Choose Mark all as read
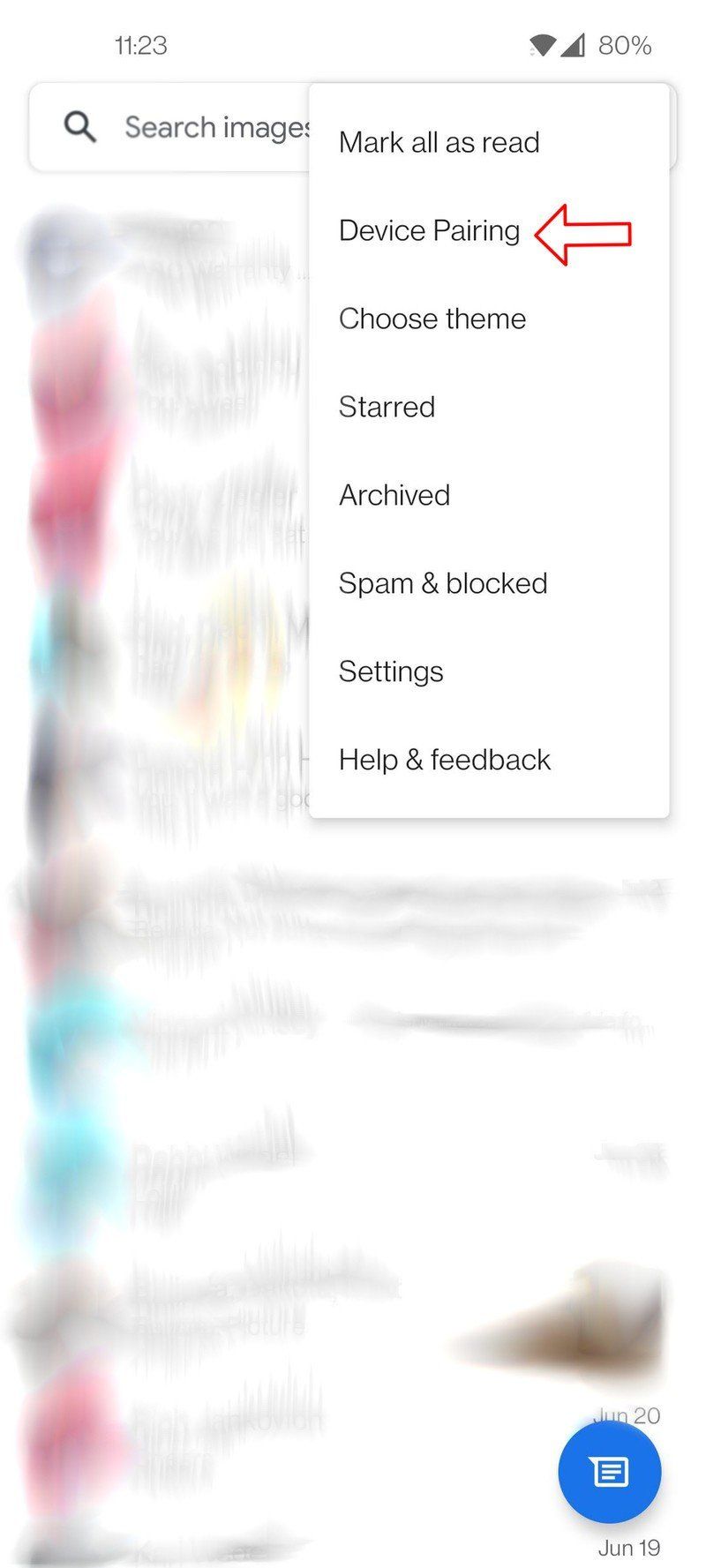 pos(439,142)
